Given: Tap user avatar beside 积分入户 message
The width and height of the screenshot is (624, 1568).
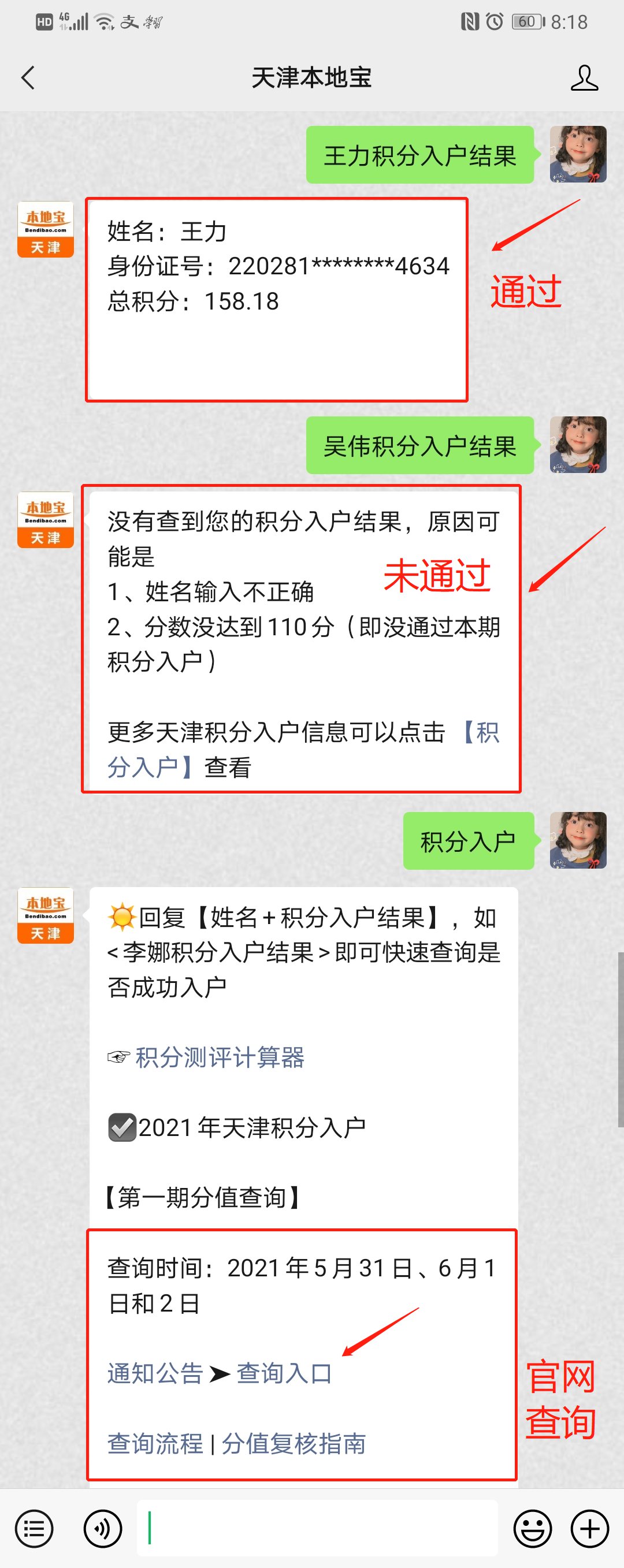Looking at the screenshot, I should pyautogui.click(x=578, y=840).
